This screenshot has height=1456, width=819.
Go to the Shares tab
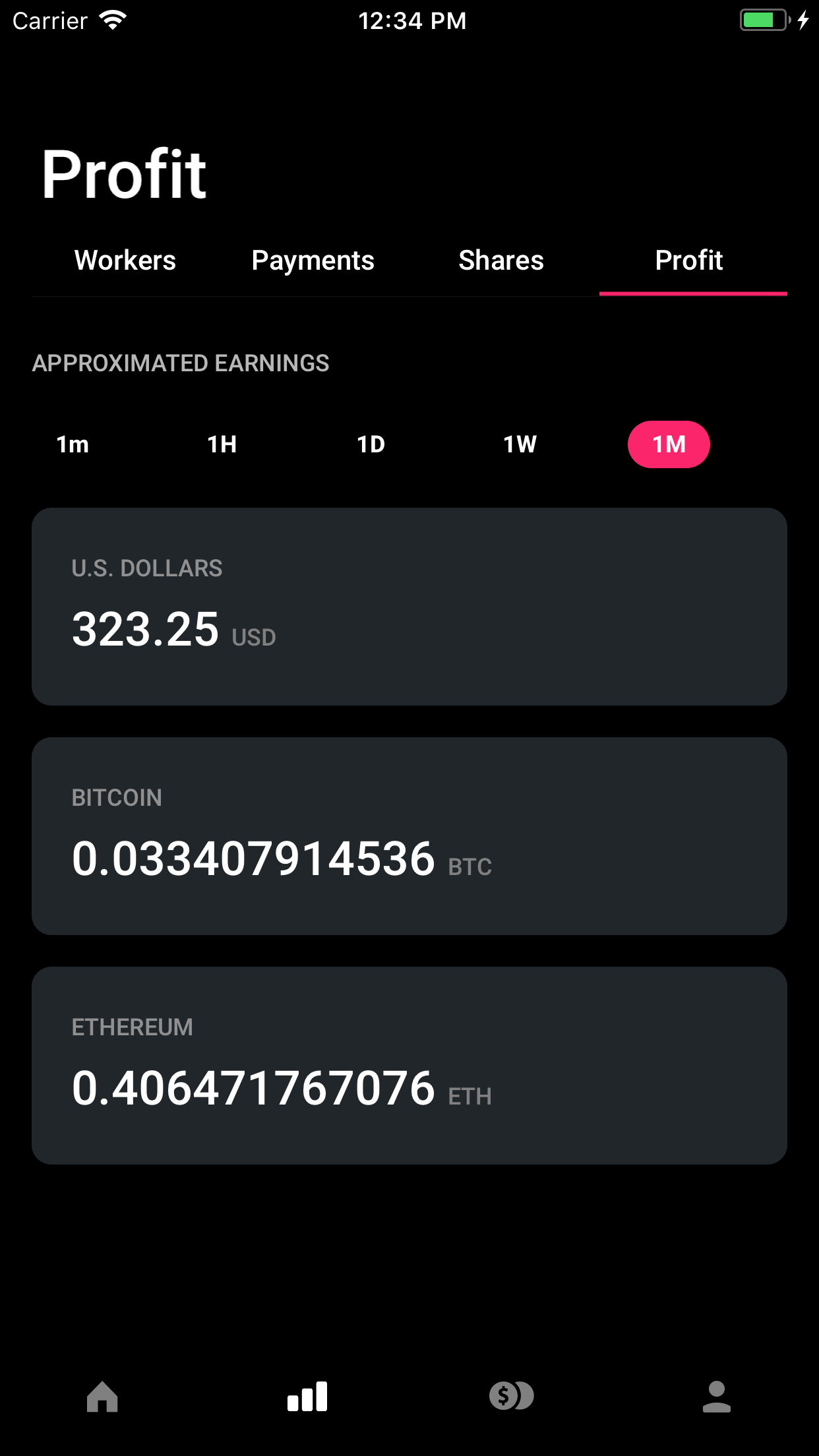pos(501,260)
